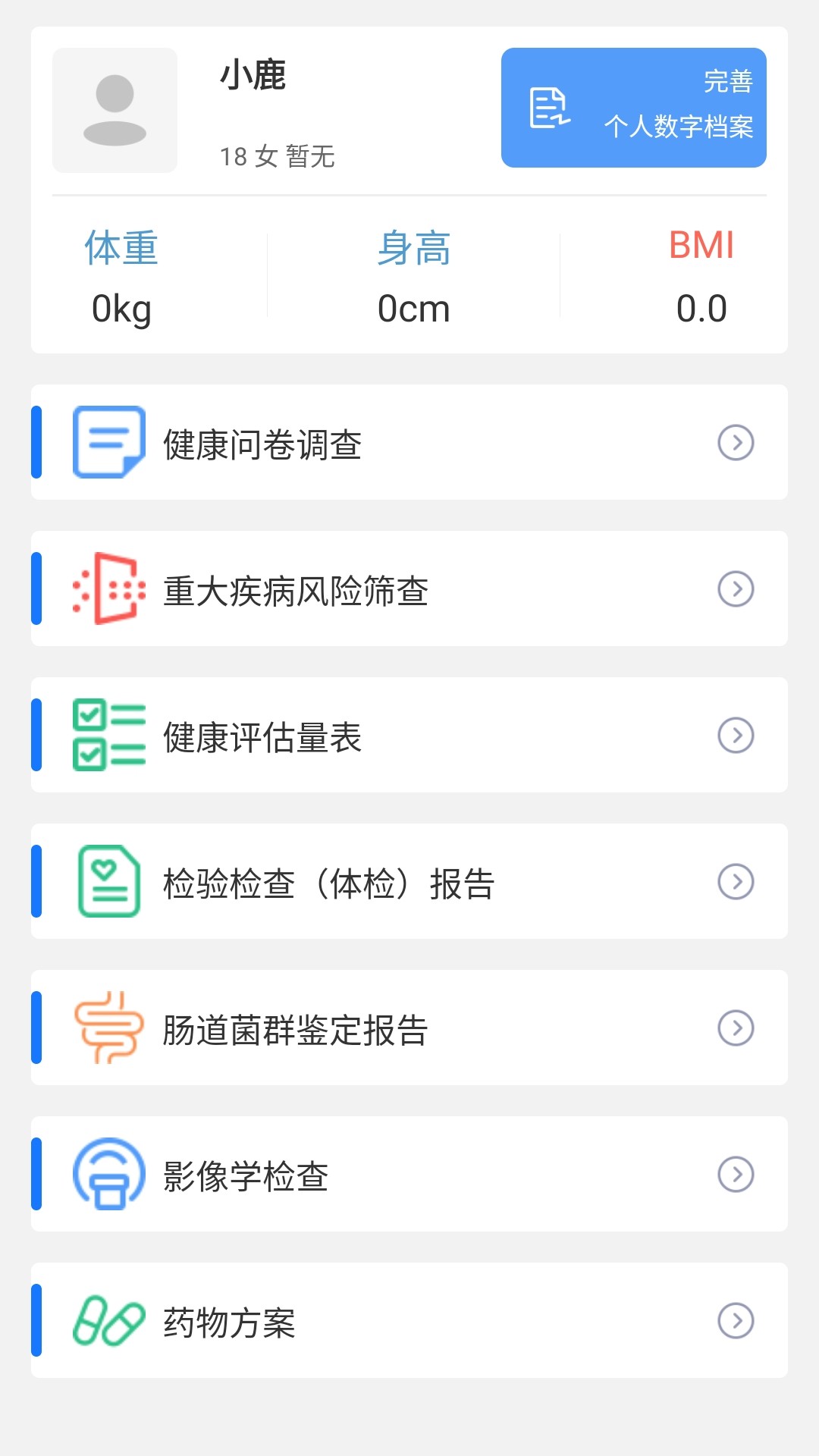
Task: Click the document icon inside 个人数字档案 button
Action: (549, 107)
